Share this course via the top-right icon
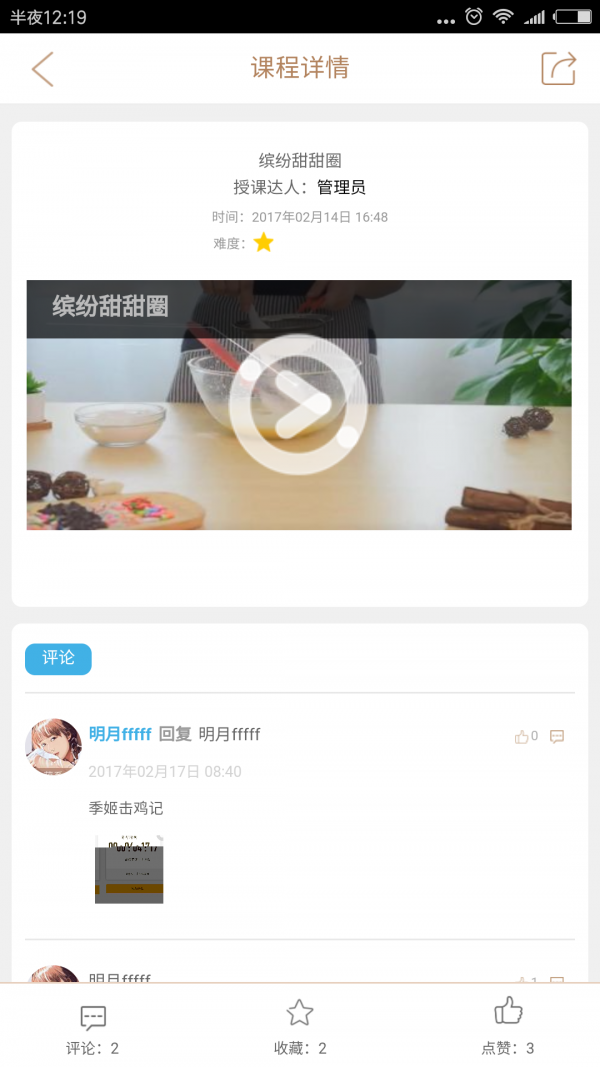 pos(558,68)
